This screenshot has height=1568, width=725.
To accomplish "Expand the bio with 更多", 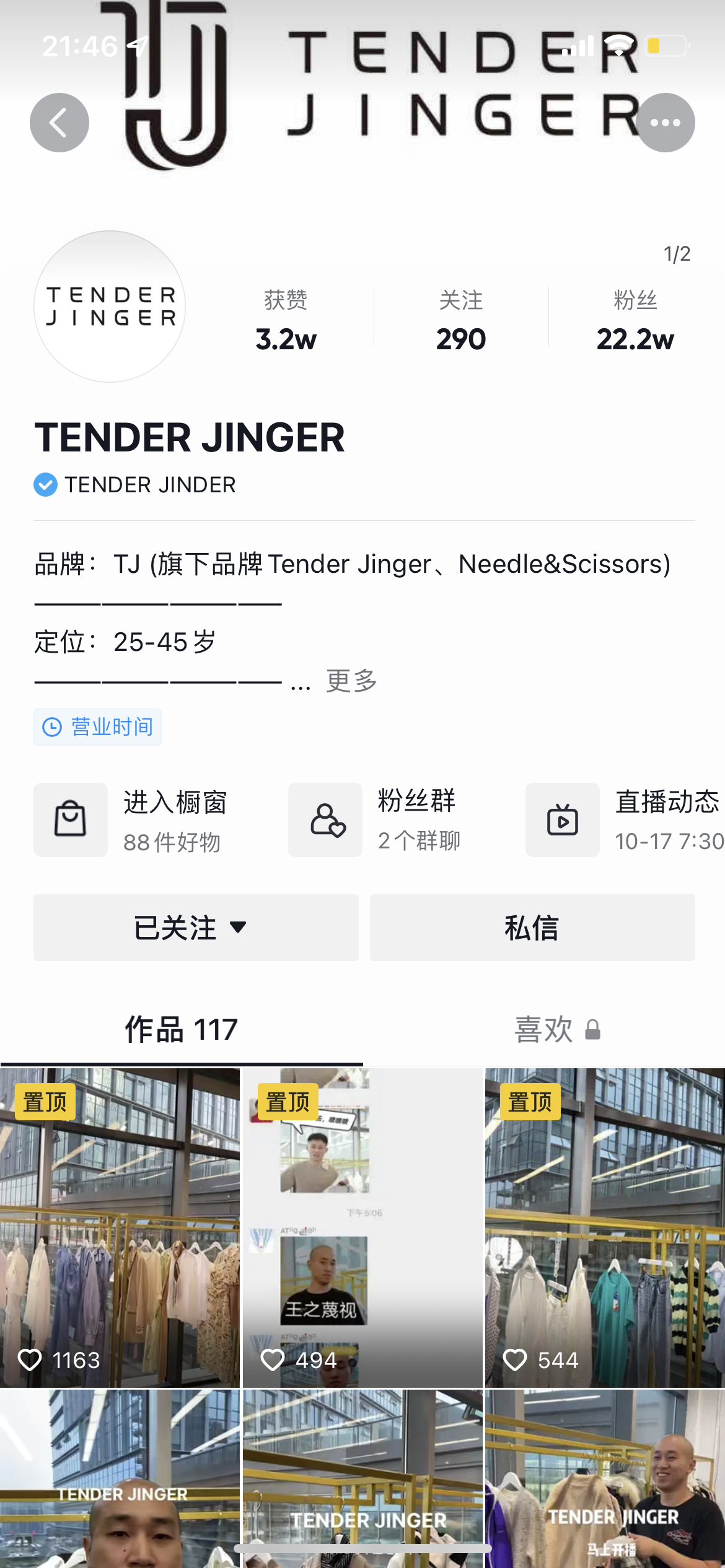I will pyautogui.click(x=351, y=681).
